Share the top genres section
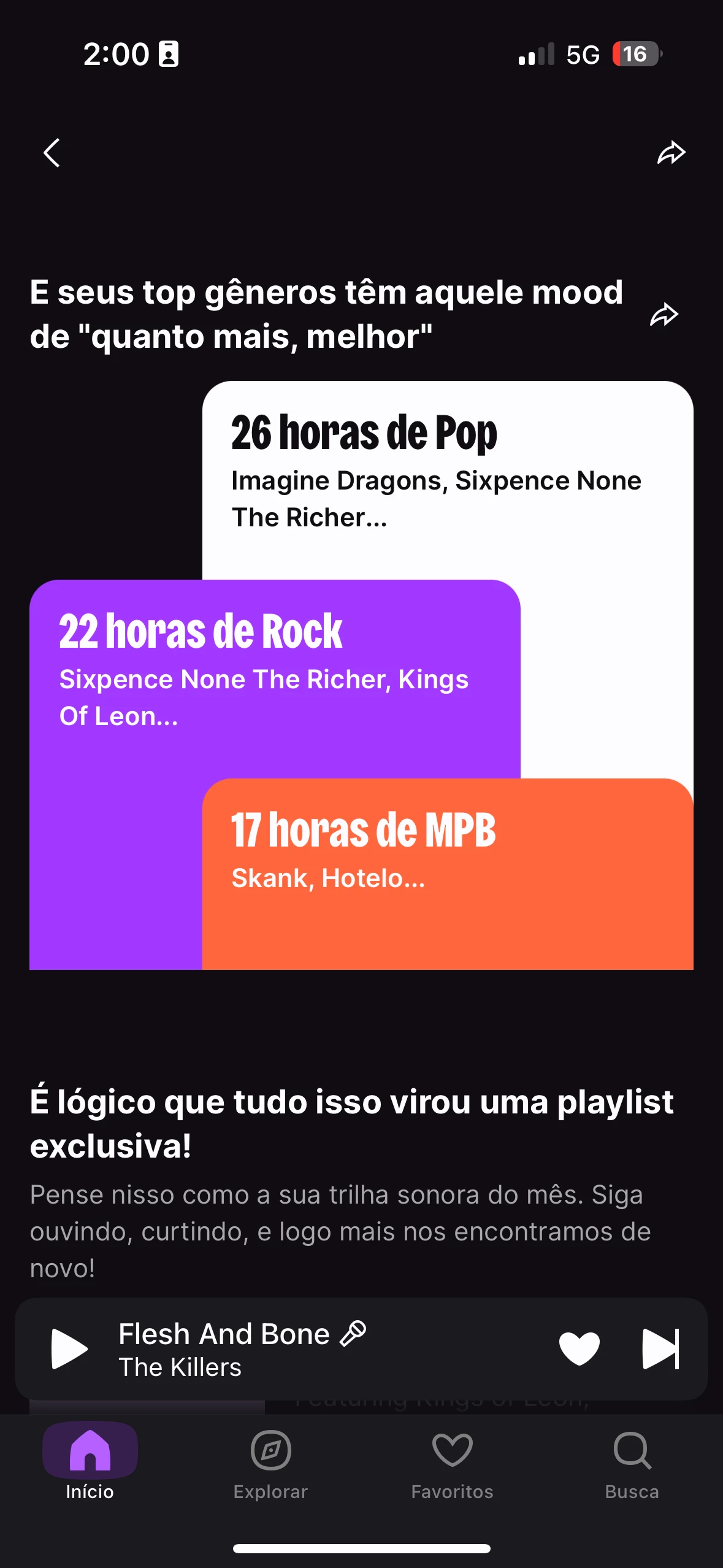The image size is (723, 1568). click(664, 315)
